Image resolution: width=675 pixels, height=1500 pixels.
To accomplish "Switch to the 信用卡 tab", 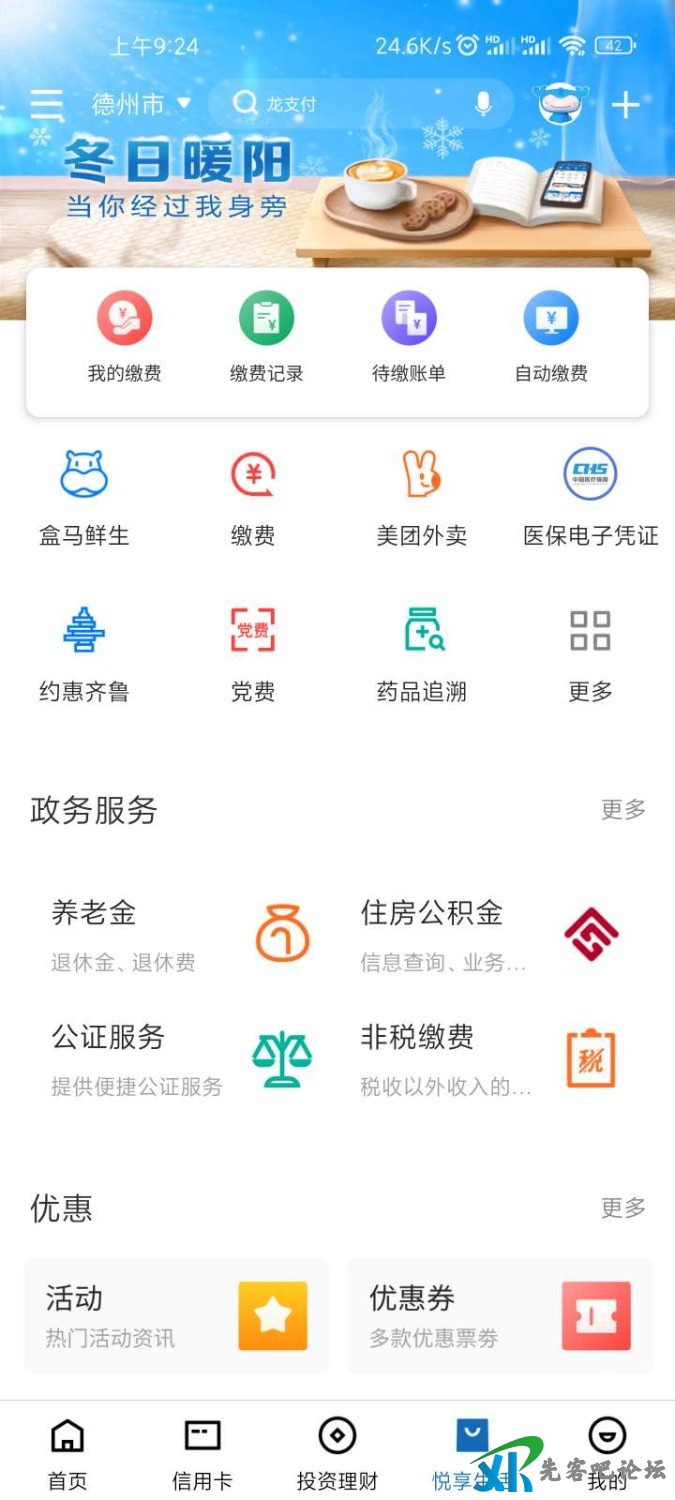I will pyautogui.click(x=202, y=1453).
